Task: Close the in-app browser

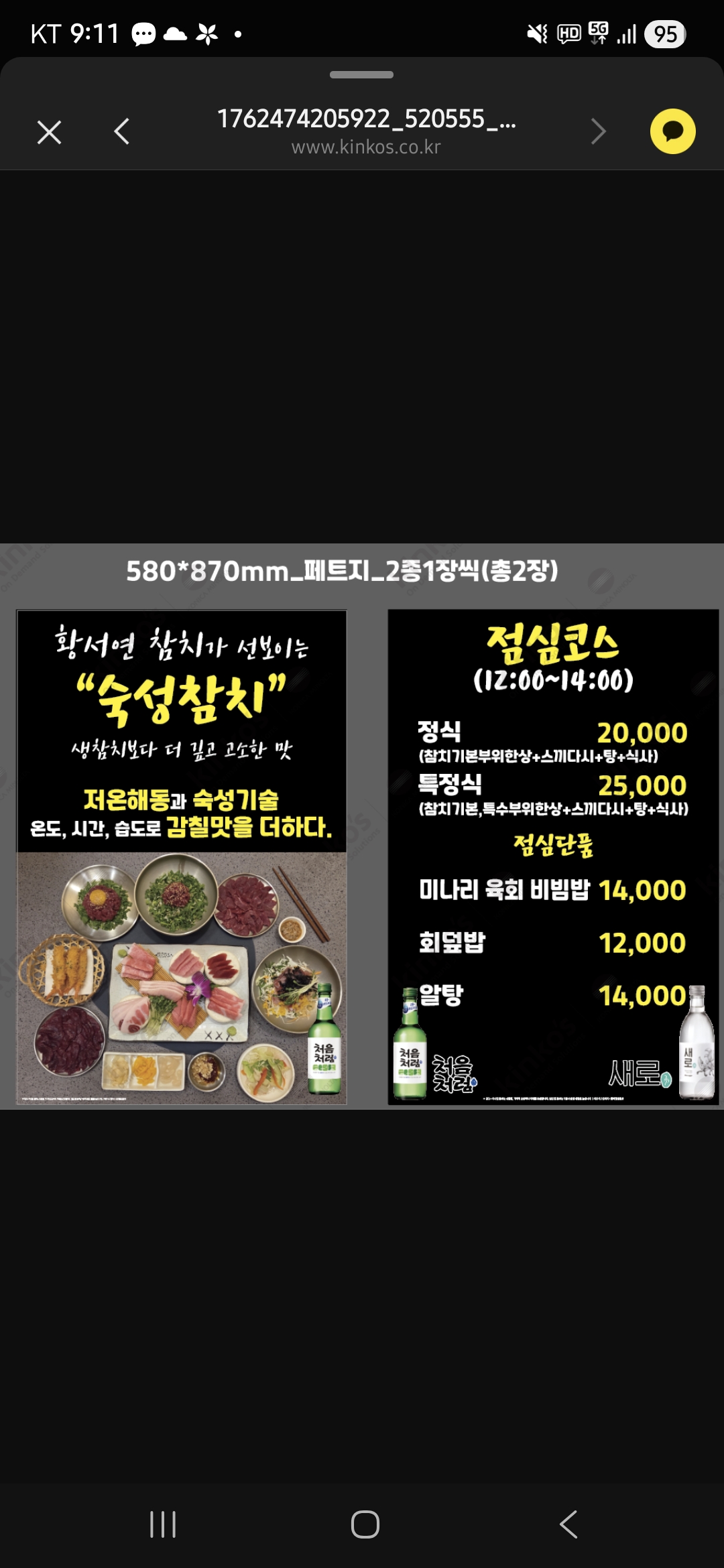Action: coord(49,132)
